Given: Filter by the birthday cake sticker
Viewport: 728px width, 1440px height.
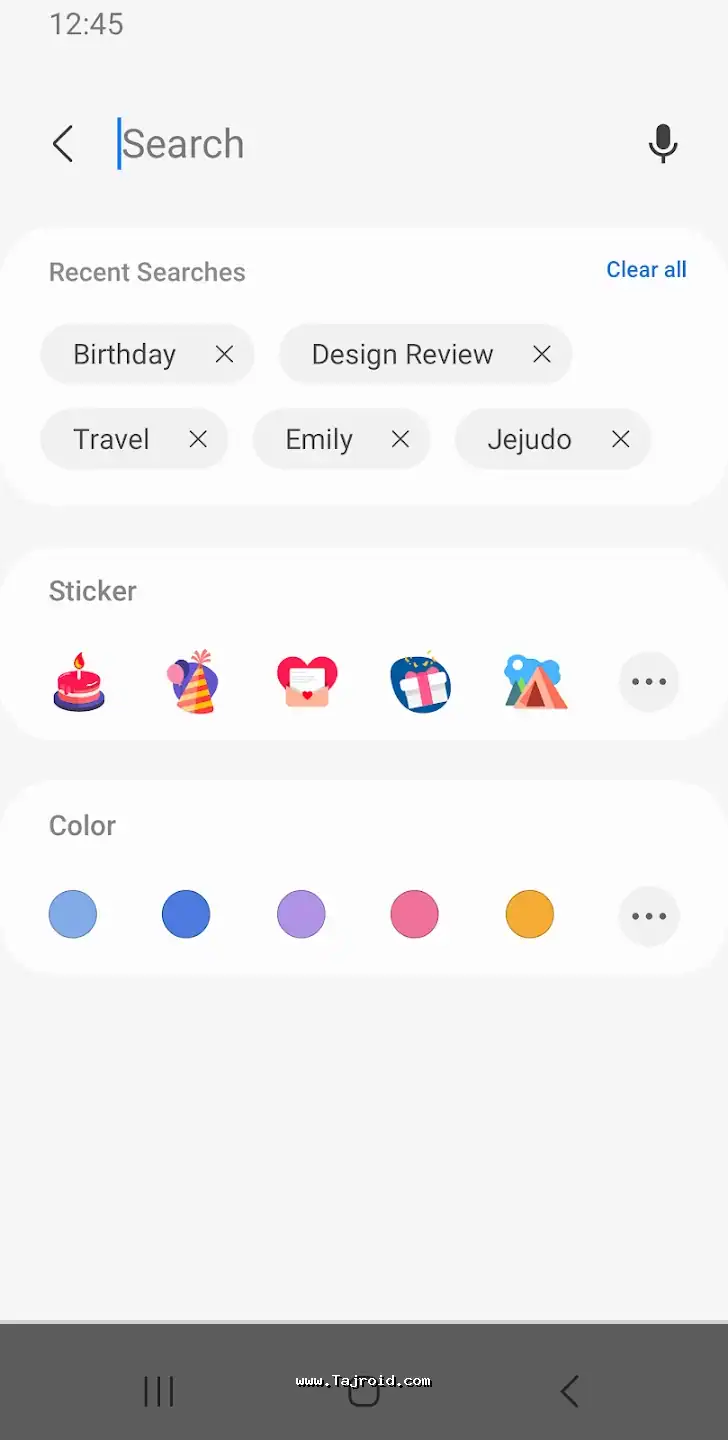Looking at the screenshot, I should point(78,682).
